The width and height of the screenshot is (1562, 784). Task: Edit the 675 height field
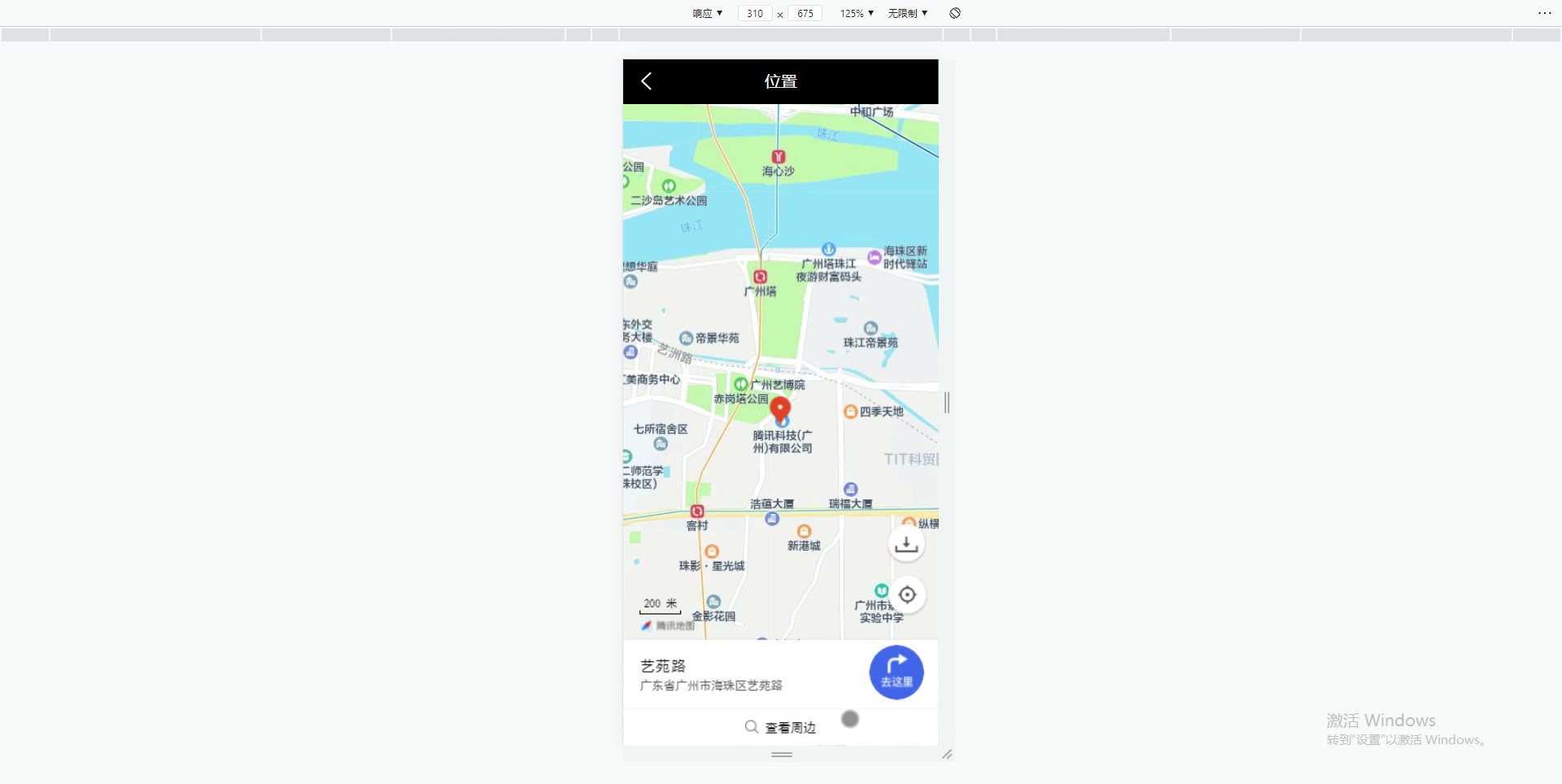click(805, 13)
